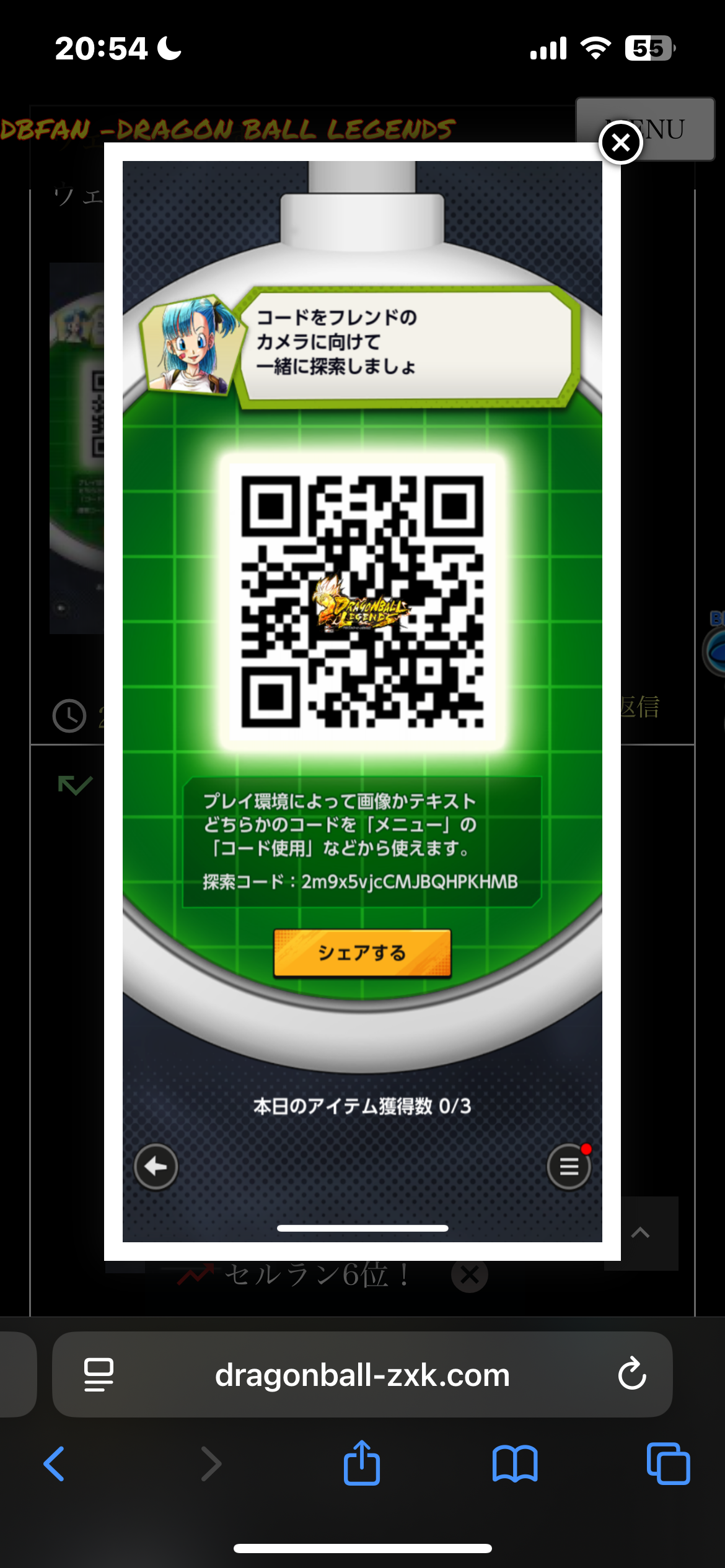Go back to the previous page in Safari
This screenshot has width=725, height=1568.
pos(55,1464)
